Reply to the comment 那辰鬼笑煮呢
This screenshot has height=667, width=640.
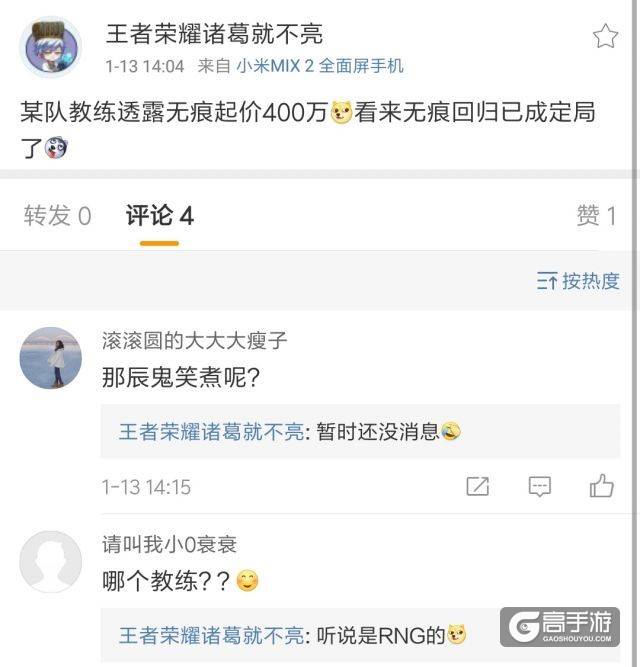tap(540, 487)
